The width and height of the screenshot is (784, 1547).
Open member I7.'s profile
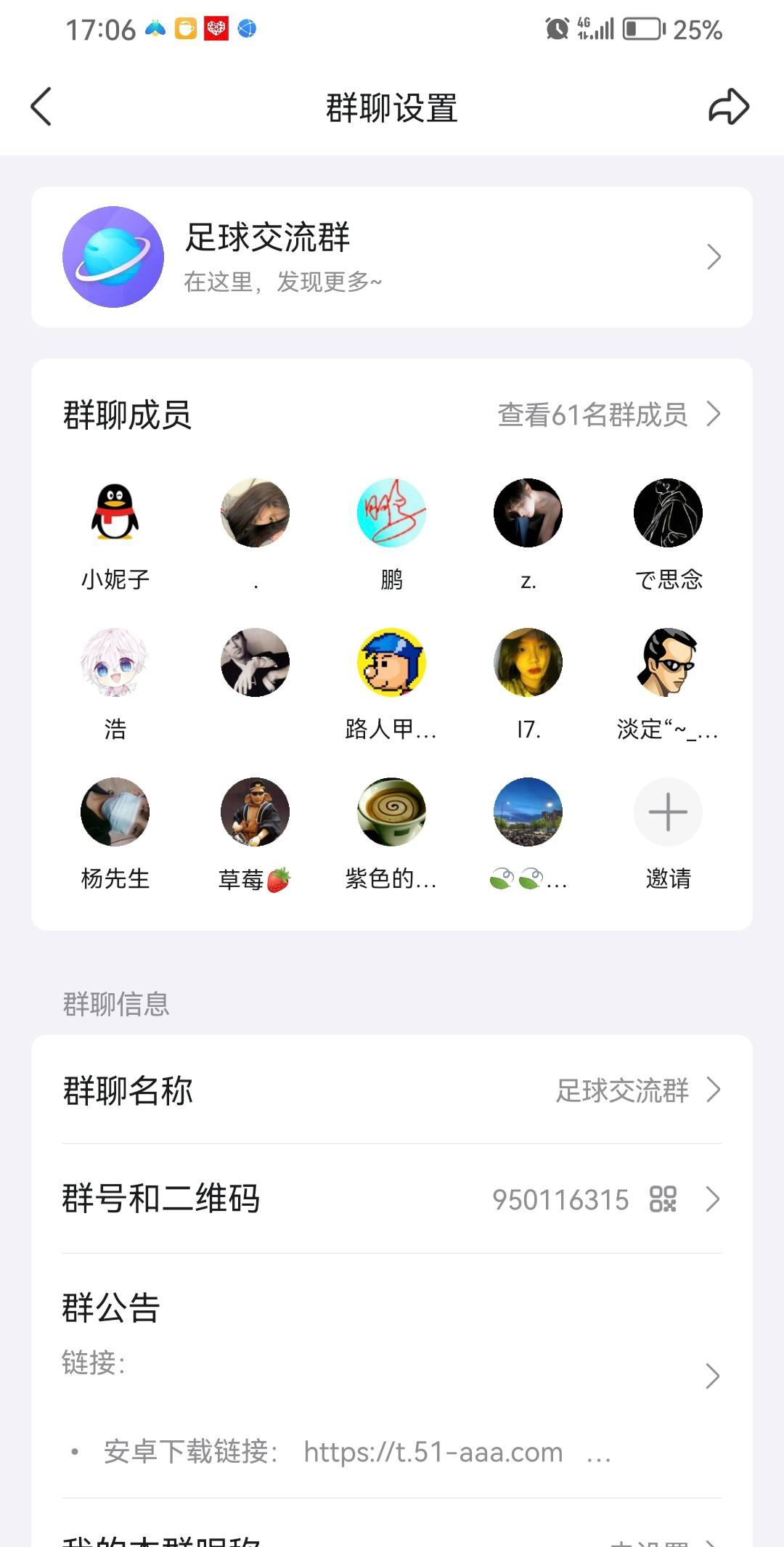528,663
